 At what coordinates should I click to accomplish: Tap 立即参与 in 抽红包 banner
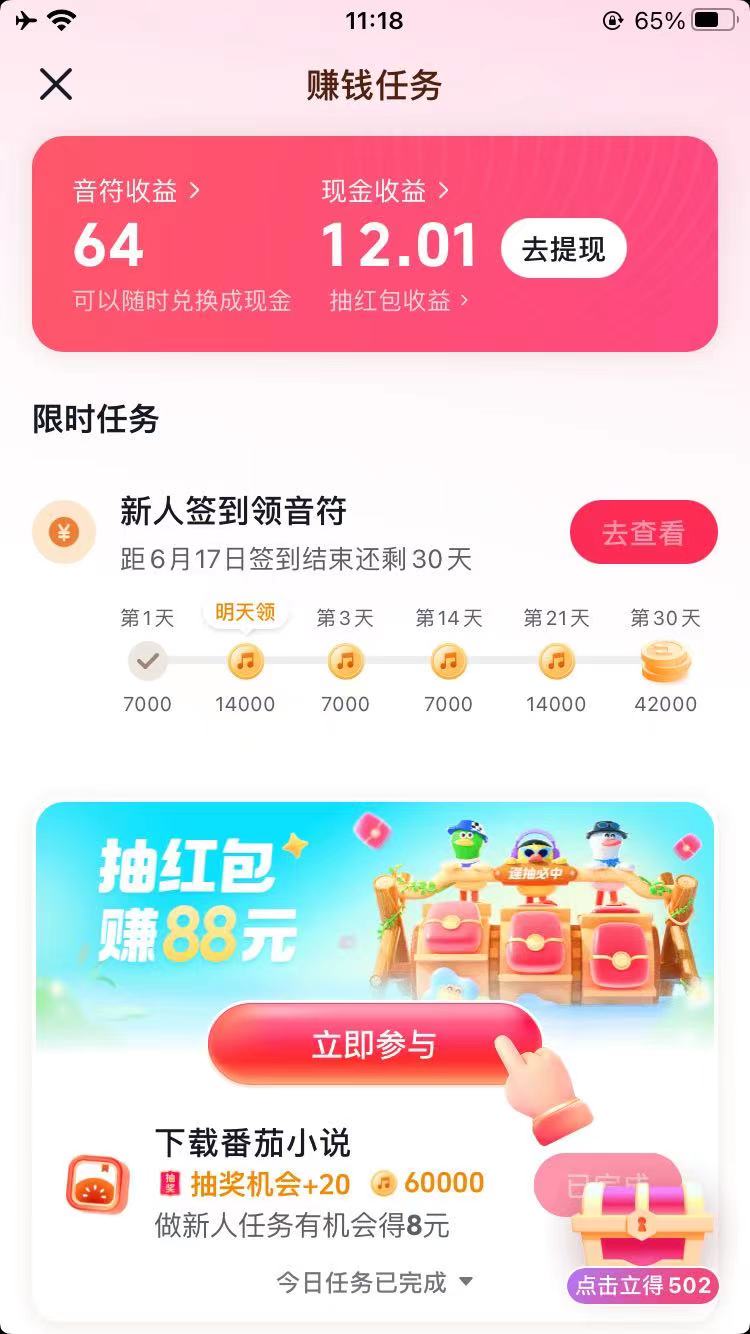374,1045
